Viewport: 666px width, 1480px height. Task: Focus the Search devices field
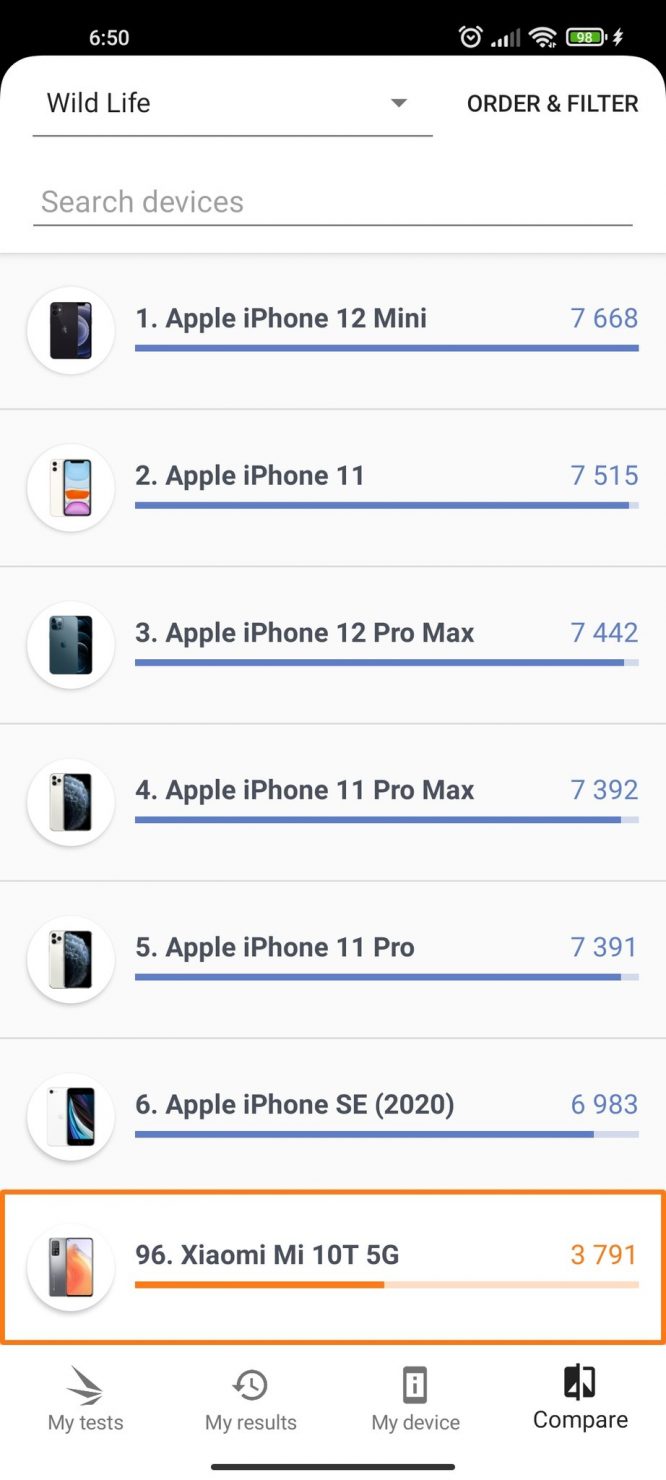332,202
